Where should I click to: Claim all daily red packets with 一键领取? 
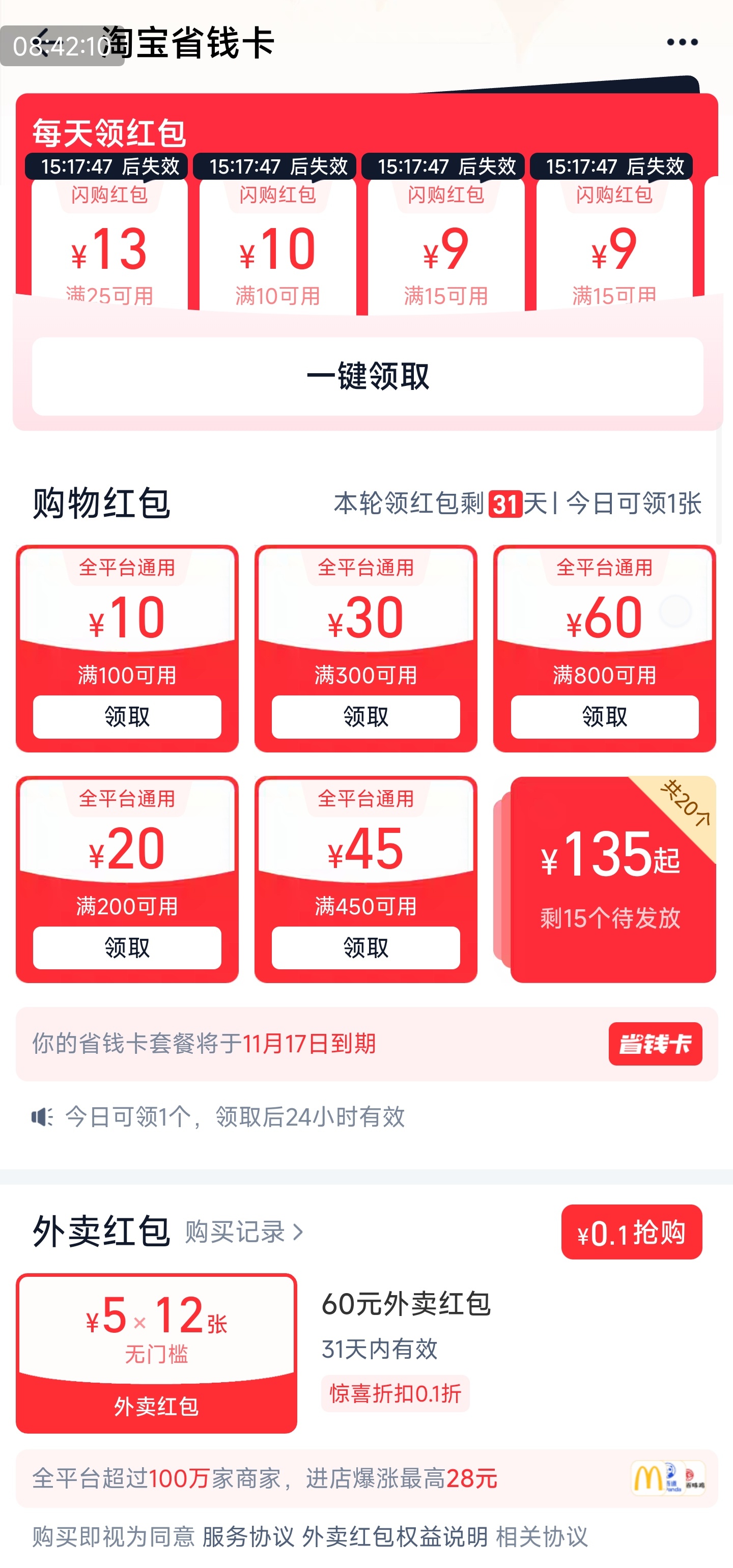coord(367,376)
